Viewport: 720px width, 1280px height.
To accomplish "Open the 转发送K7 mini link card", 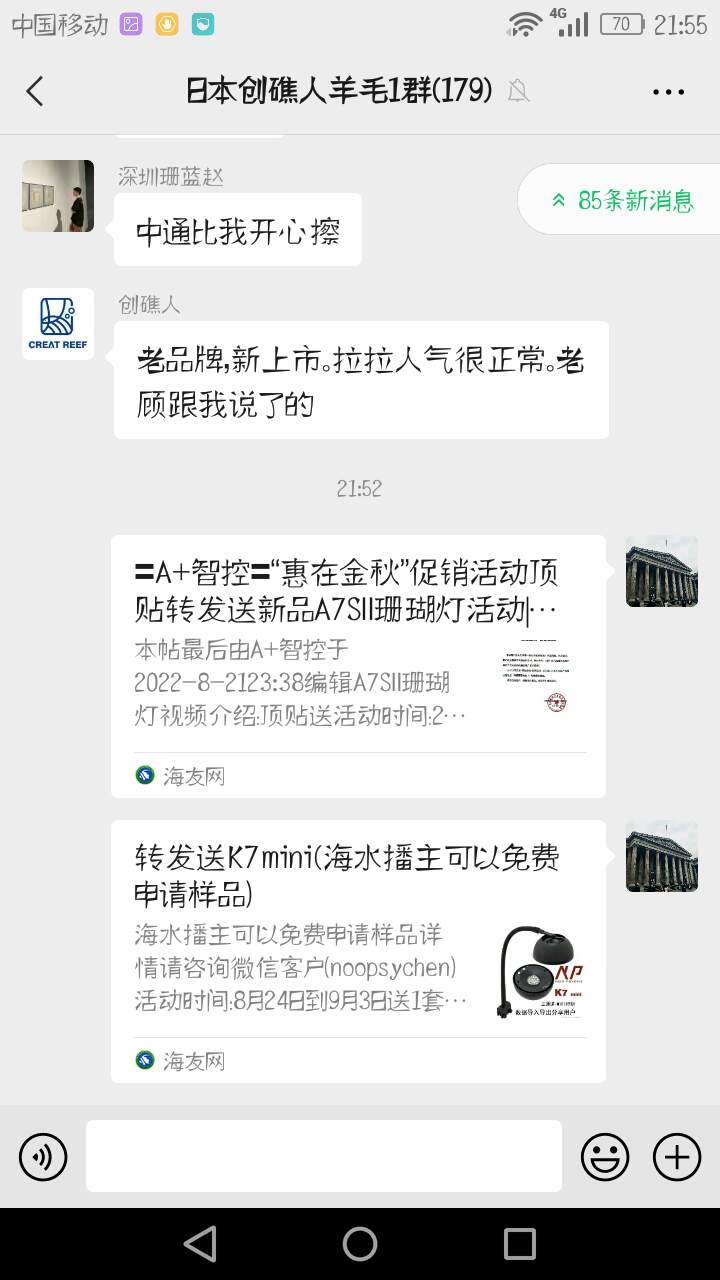I will (358, 951).
